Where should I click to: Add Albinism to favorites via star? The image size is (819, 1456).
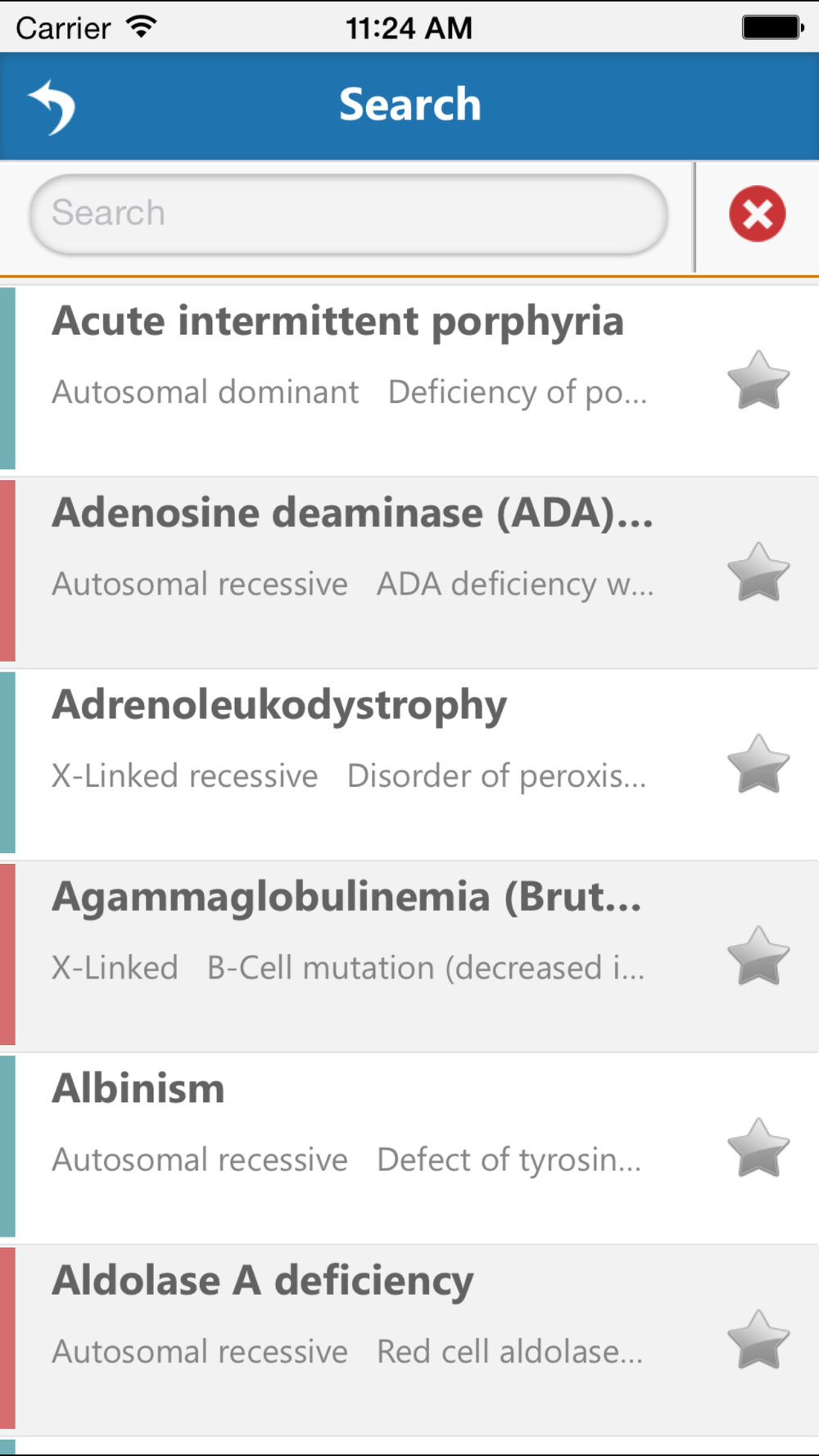758,1148
